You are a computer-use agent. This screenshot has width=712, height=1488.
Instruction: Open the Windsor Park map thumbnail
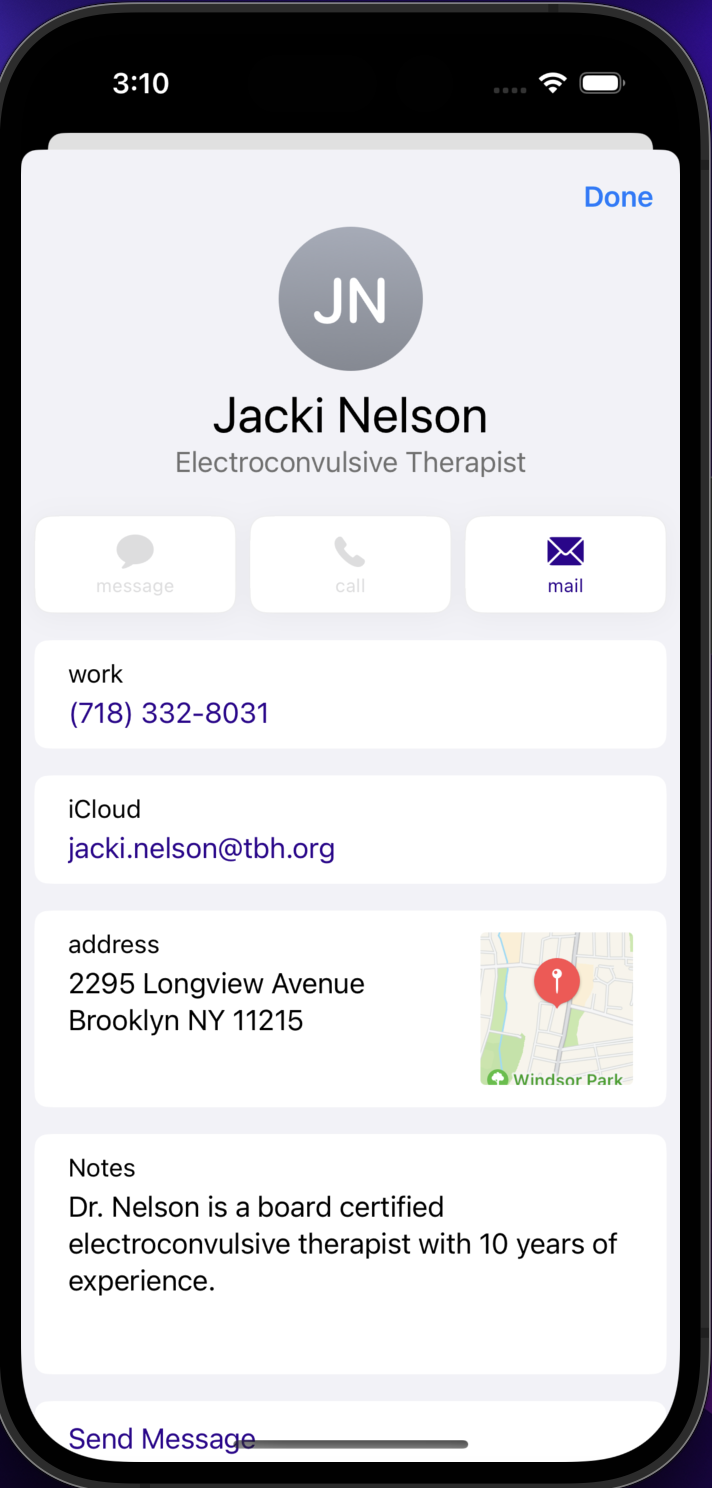[556, 1008]
